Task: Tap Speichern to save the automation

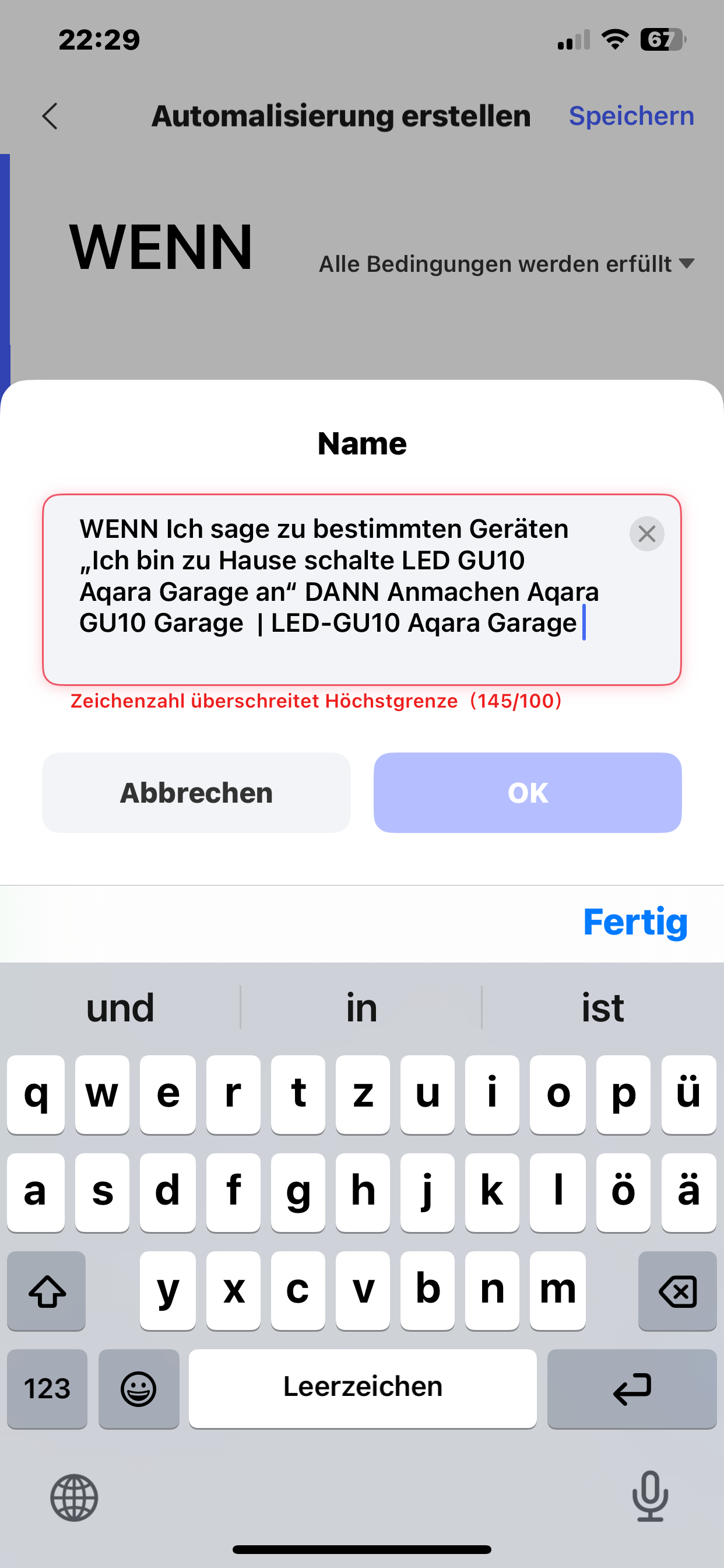Action: point(631,116)
